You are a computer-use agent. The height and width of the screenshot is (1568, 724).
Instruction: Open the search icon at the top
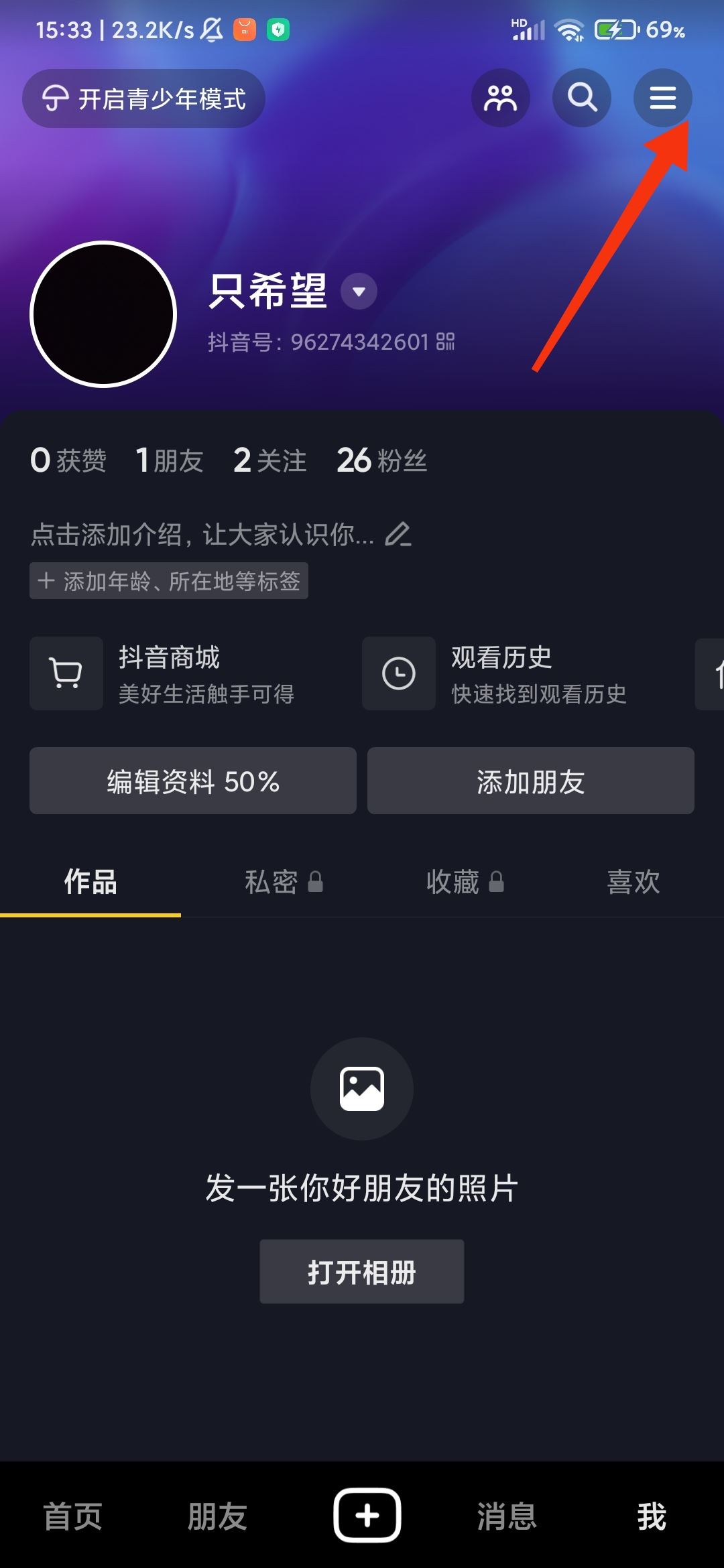pos(581,98)
